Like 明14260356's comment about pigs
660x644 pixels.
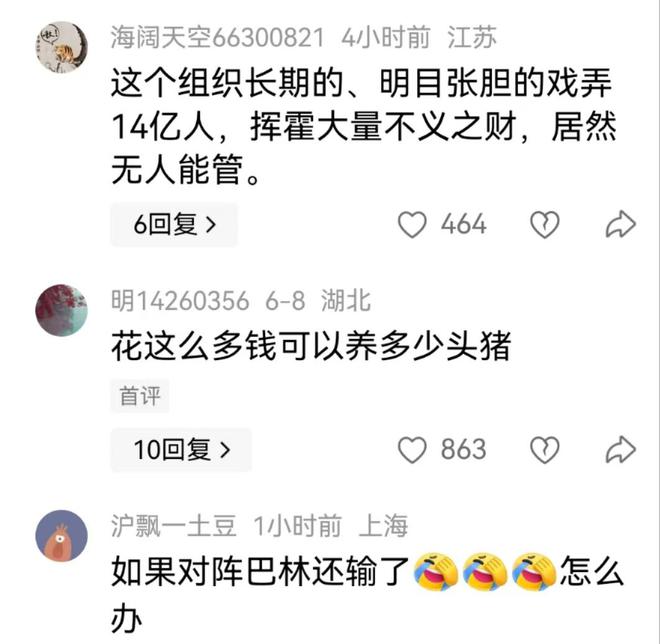[412, 450]
